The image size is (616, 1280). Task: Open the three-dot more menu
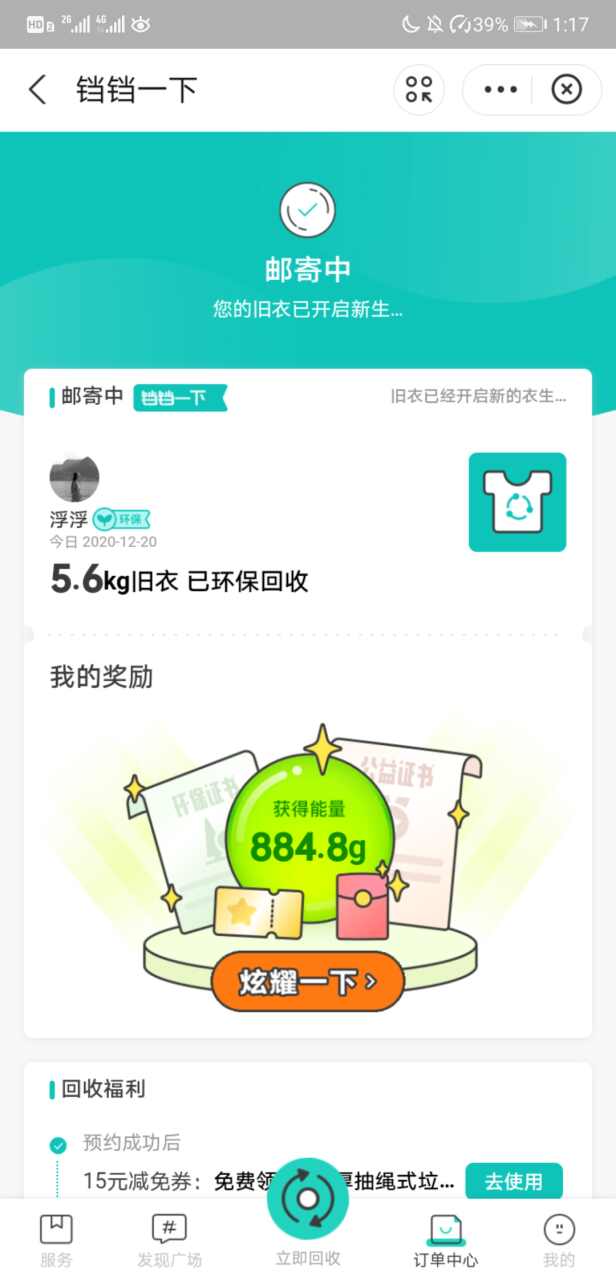pyautogui.click(x=500, y=90)
